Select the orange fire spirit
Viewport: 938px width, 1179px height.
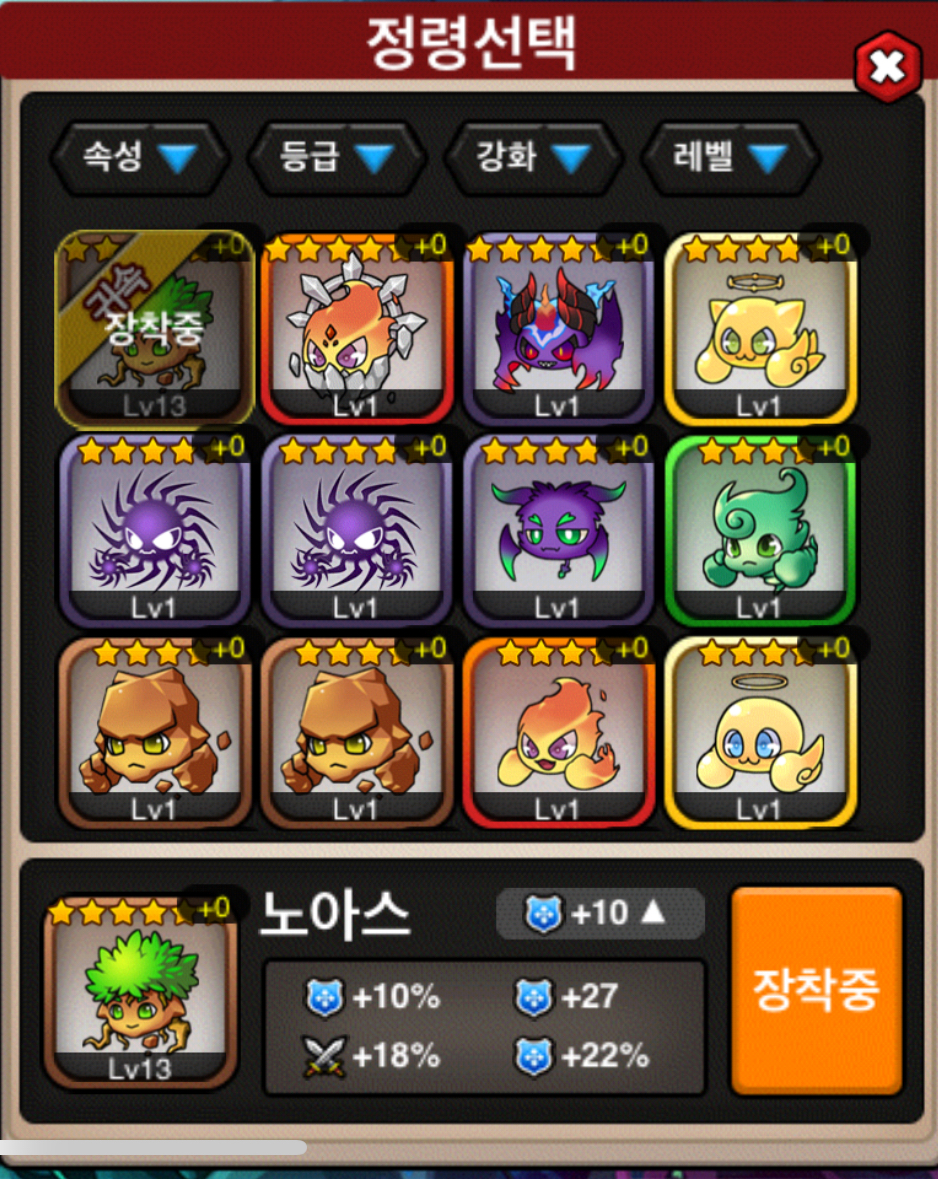pyautogui.click(x=558, y=732)
